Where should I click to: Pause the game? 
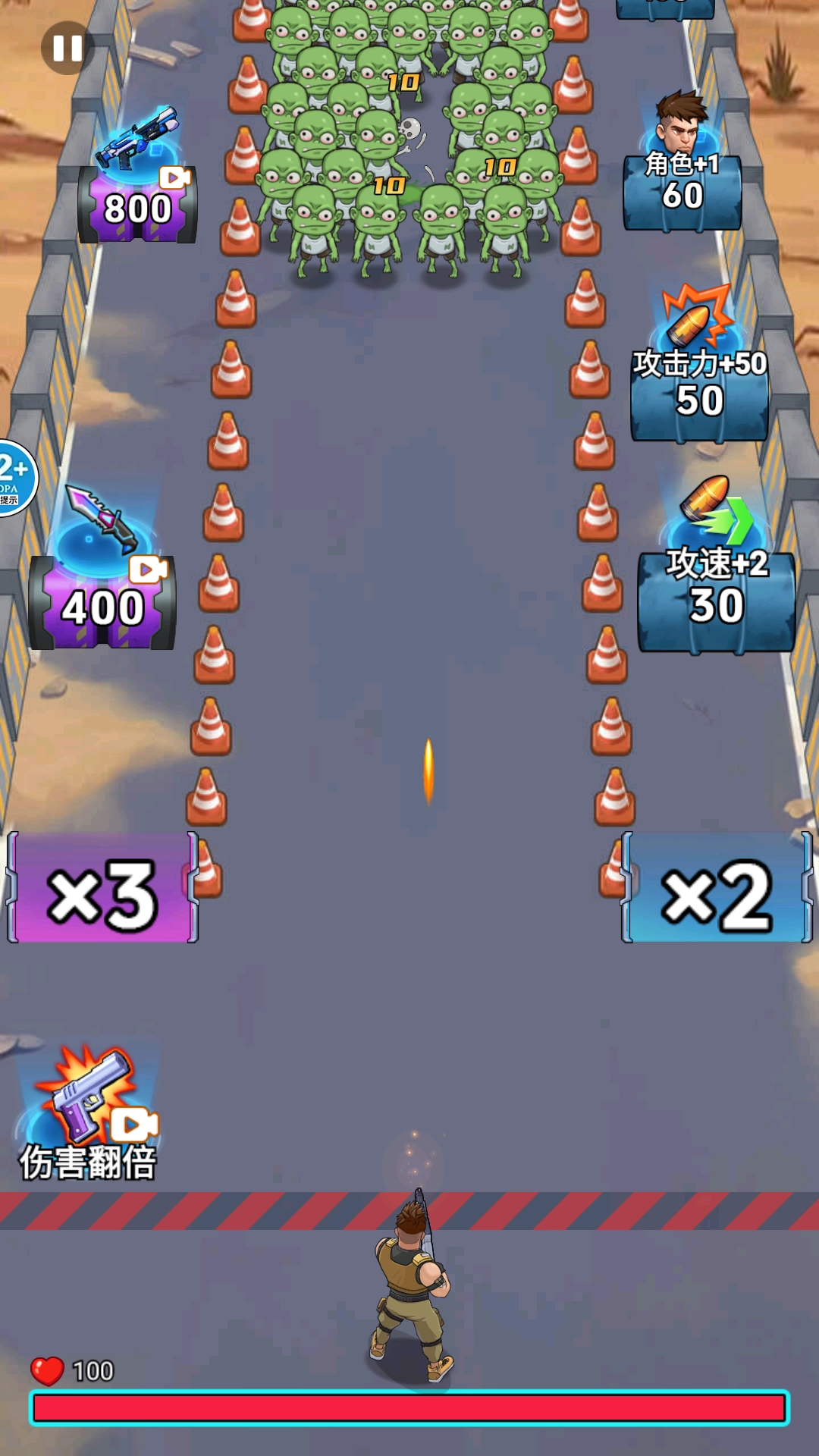click(67, 49)
